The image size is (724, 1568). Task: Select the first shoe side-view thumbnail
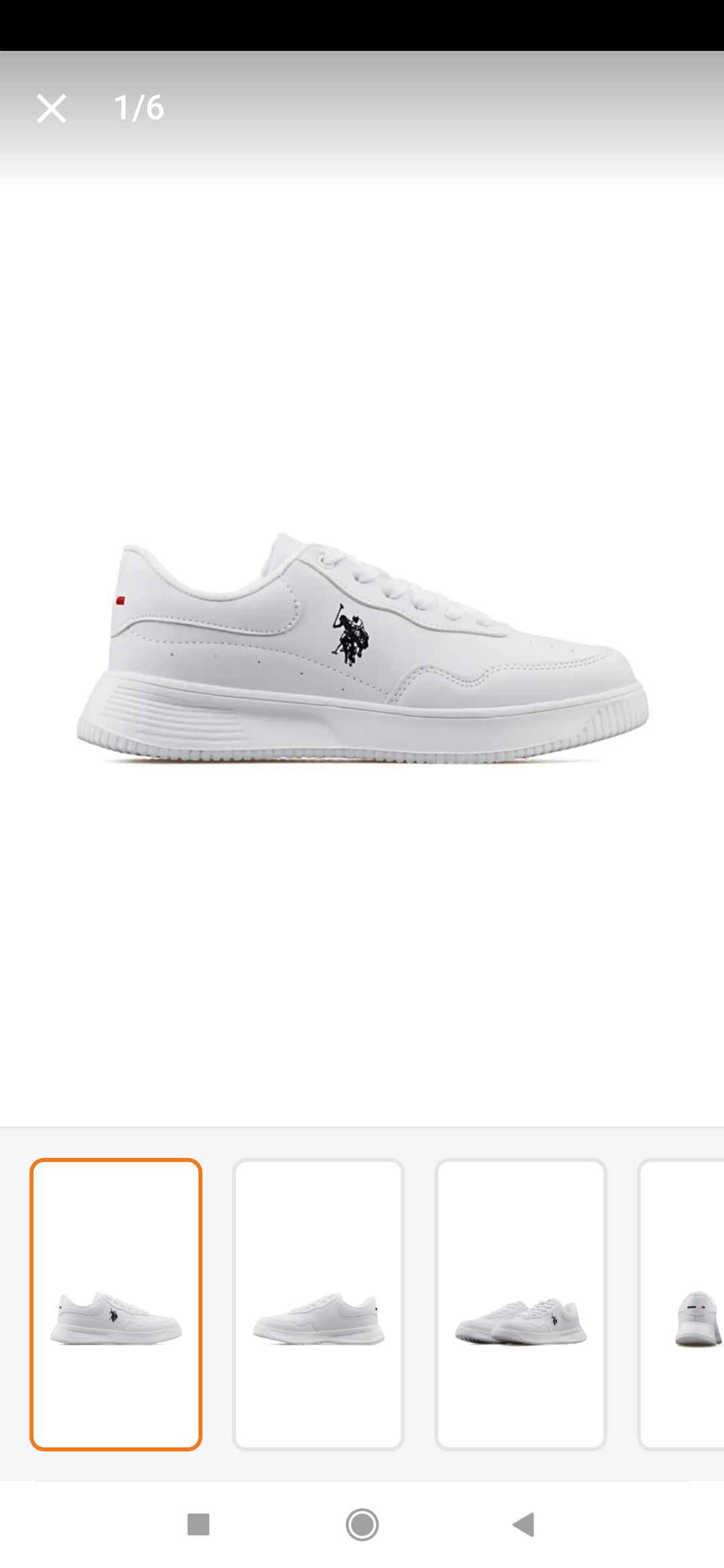116,1304
